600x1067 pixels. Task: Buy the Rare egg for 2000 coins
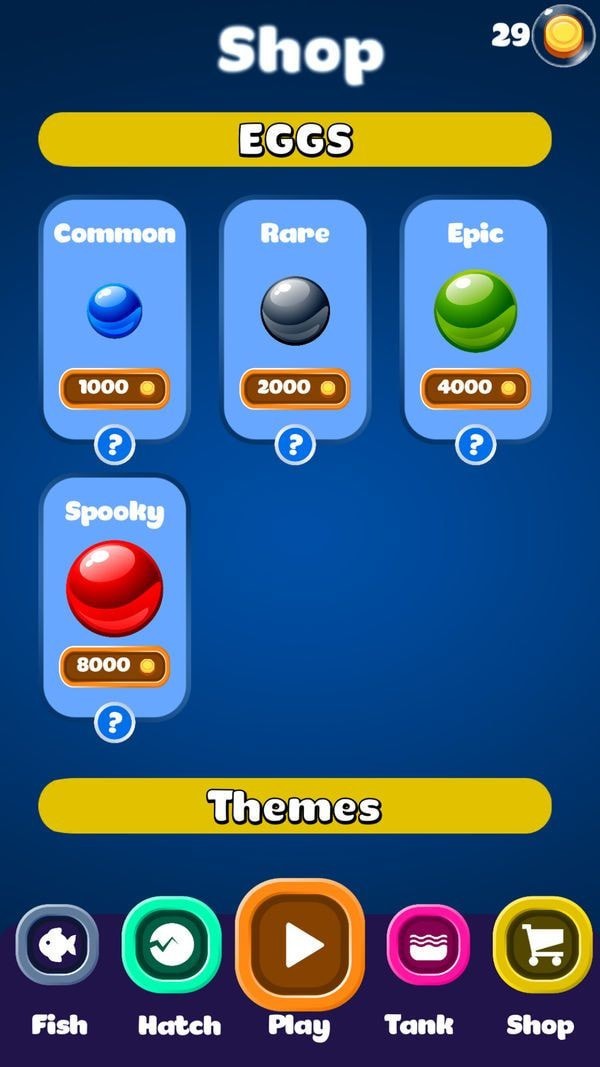point(294,388)
